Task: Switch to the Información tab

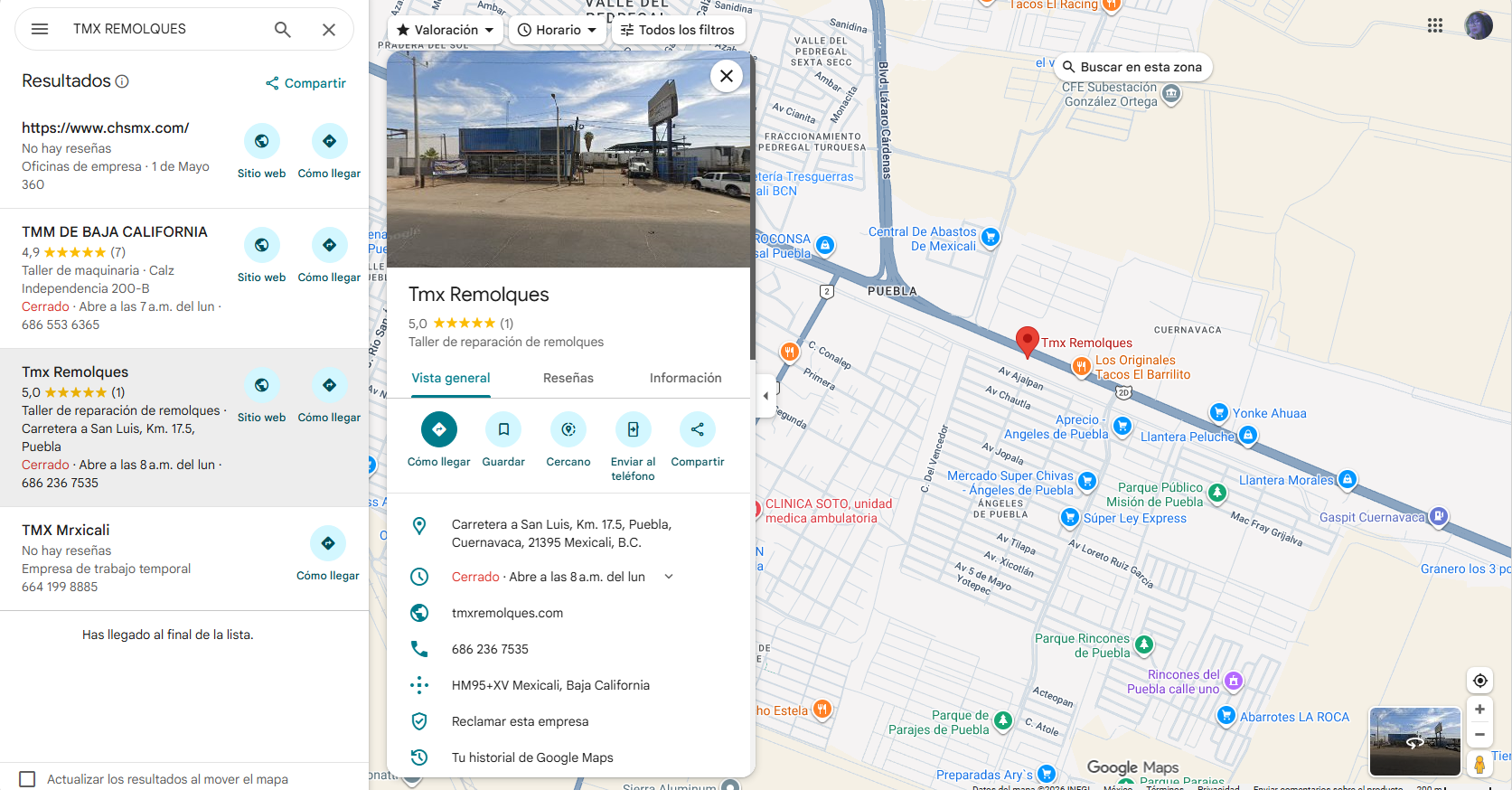Action: pyautogui.click(x=685, y=378)
